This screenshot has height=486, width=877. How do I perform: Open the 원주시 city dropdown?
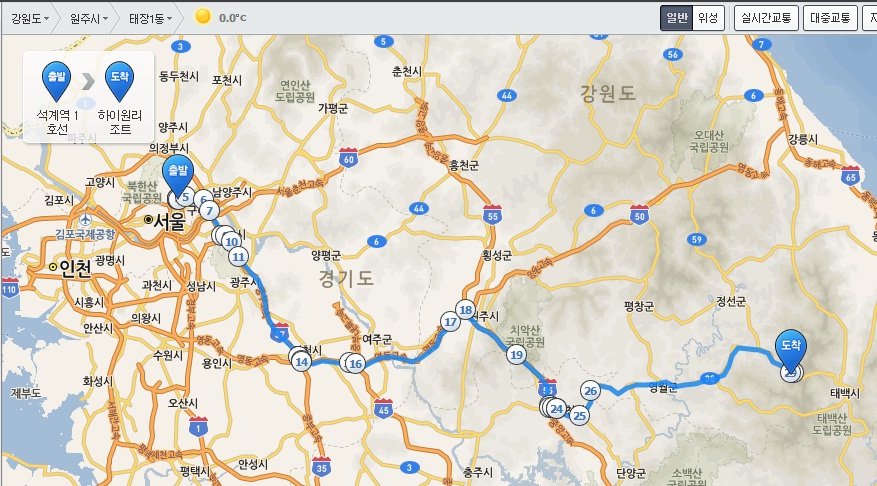coord(91,17)
